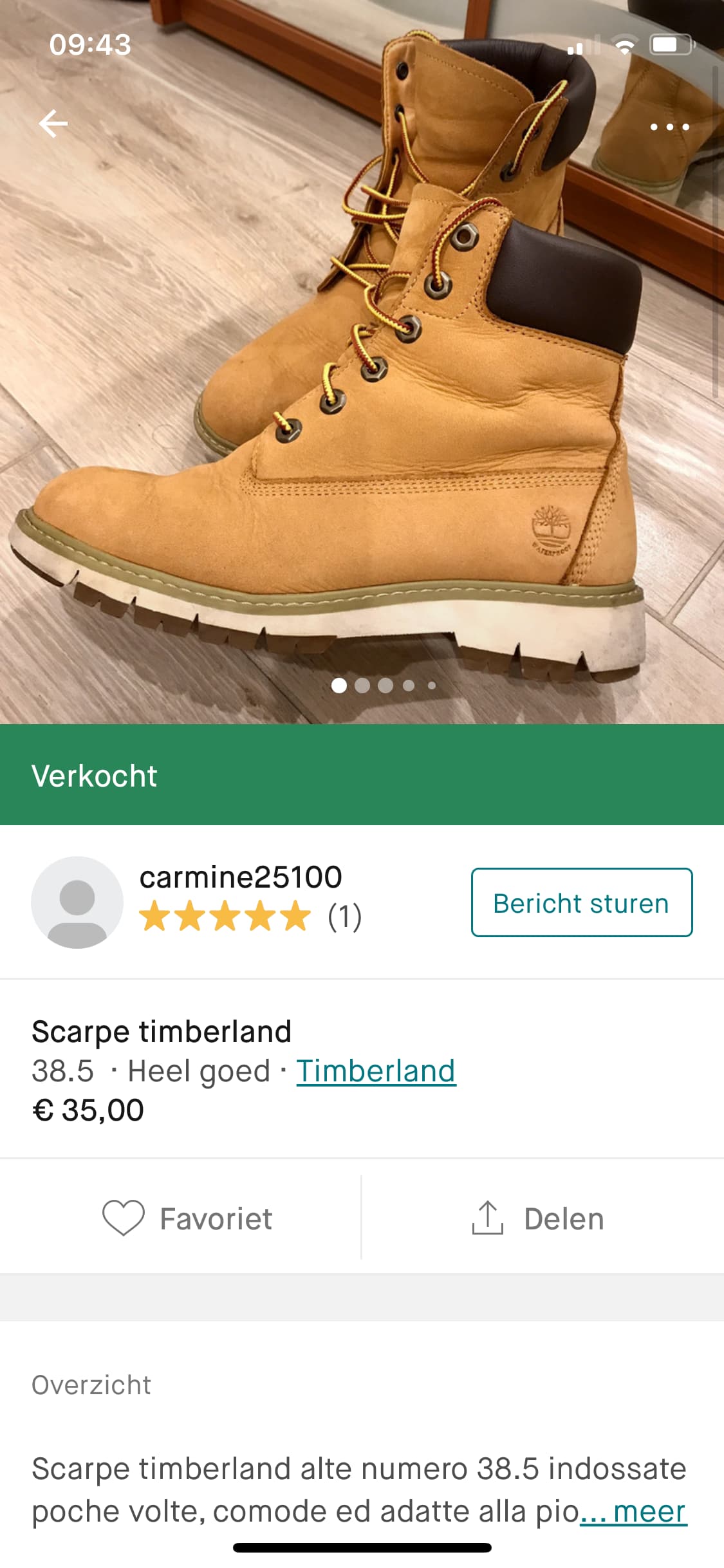
Task: Open the boots product photo
Action: coord(362,362)
